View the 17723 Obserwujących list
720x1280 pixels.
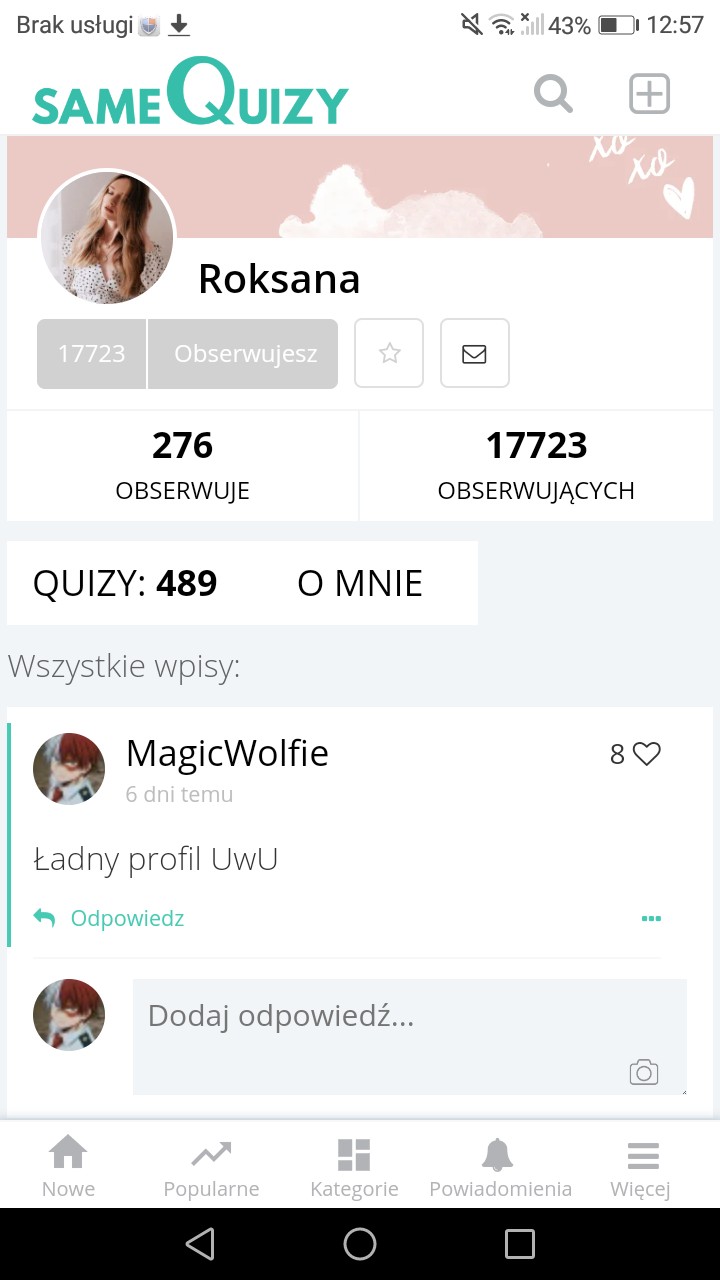536,465
